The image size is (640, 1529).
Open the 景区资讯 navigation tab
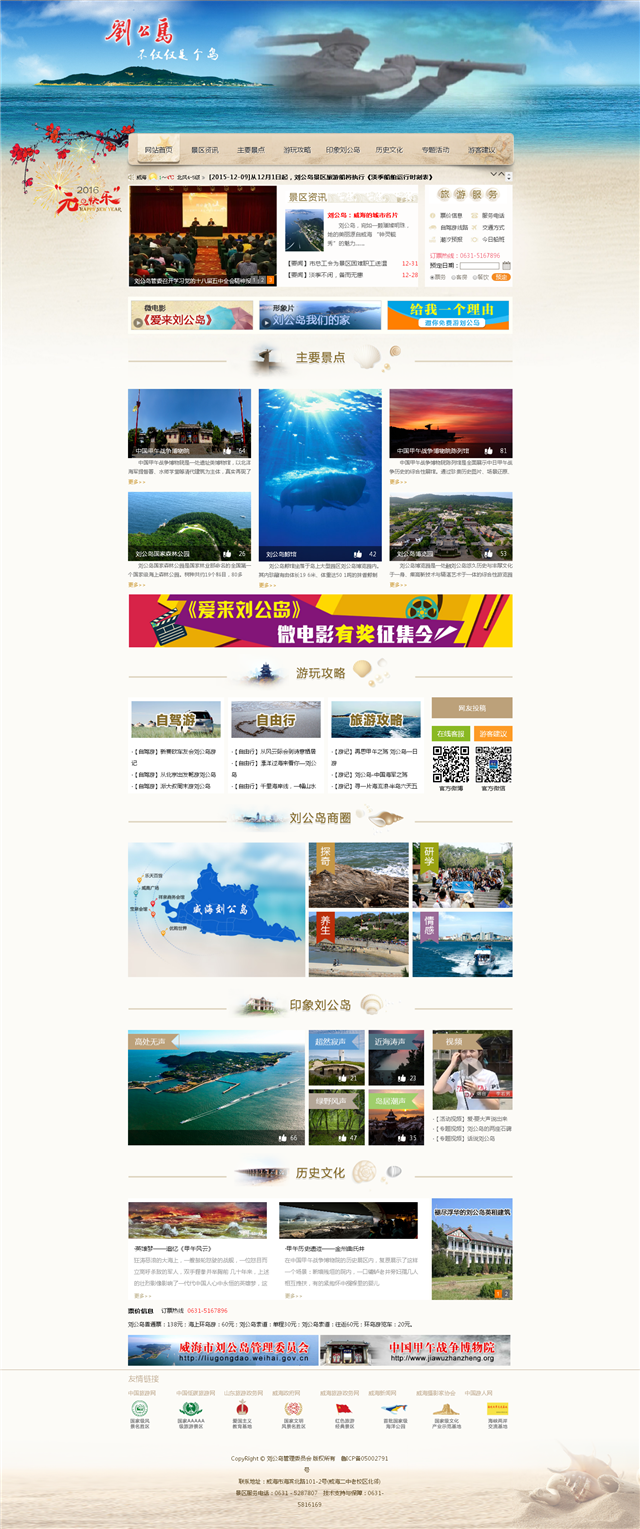click(x=204, y=150)
